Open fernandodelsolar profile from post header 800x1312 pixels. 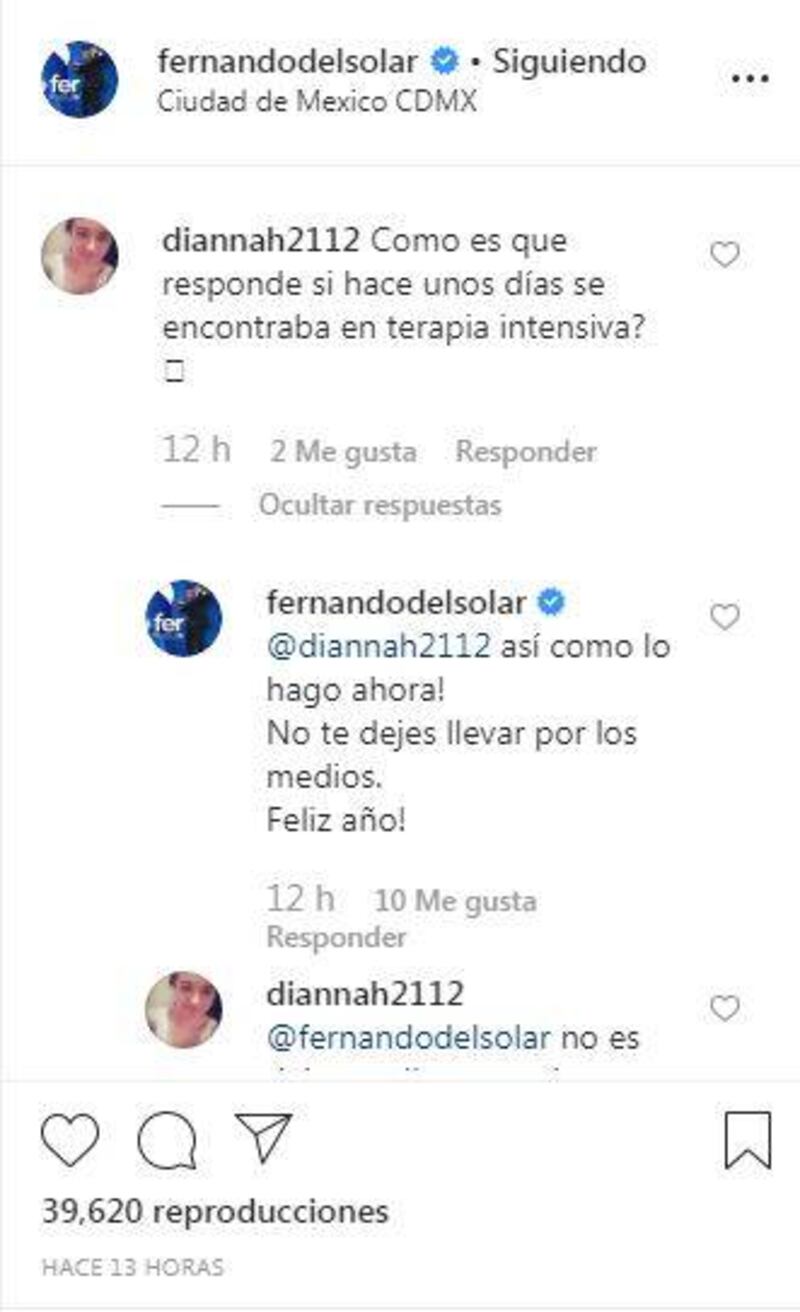[288, 61]
